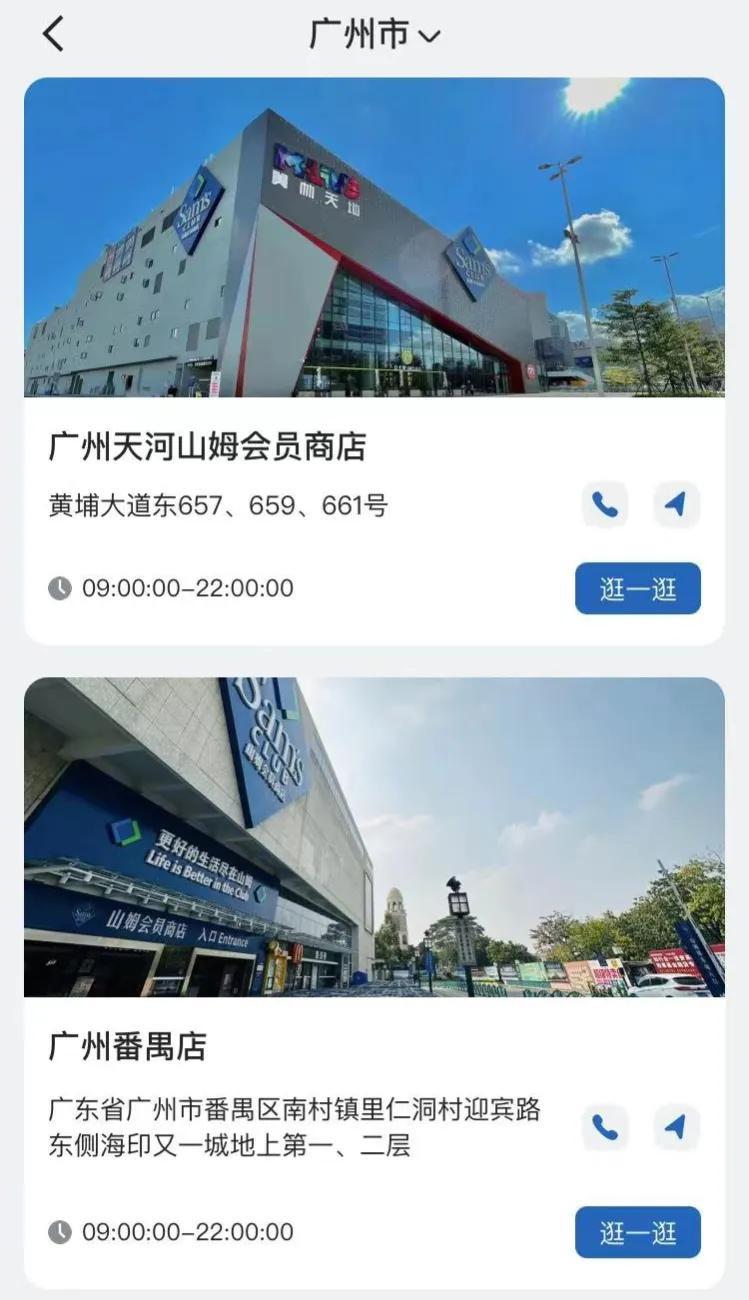Tap 逛一逛 for 广州番禺店

click(638, 1232)
